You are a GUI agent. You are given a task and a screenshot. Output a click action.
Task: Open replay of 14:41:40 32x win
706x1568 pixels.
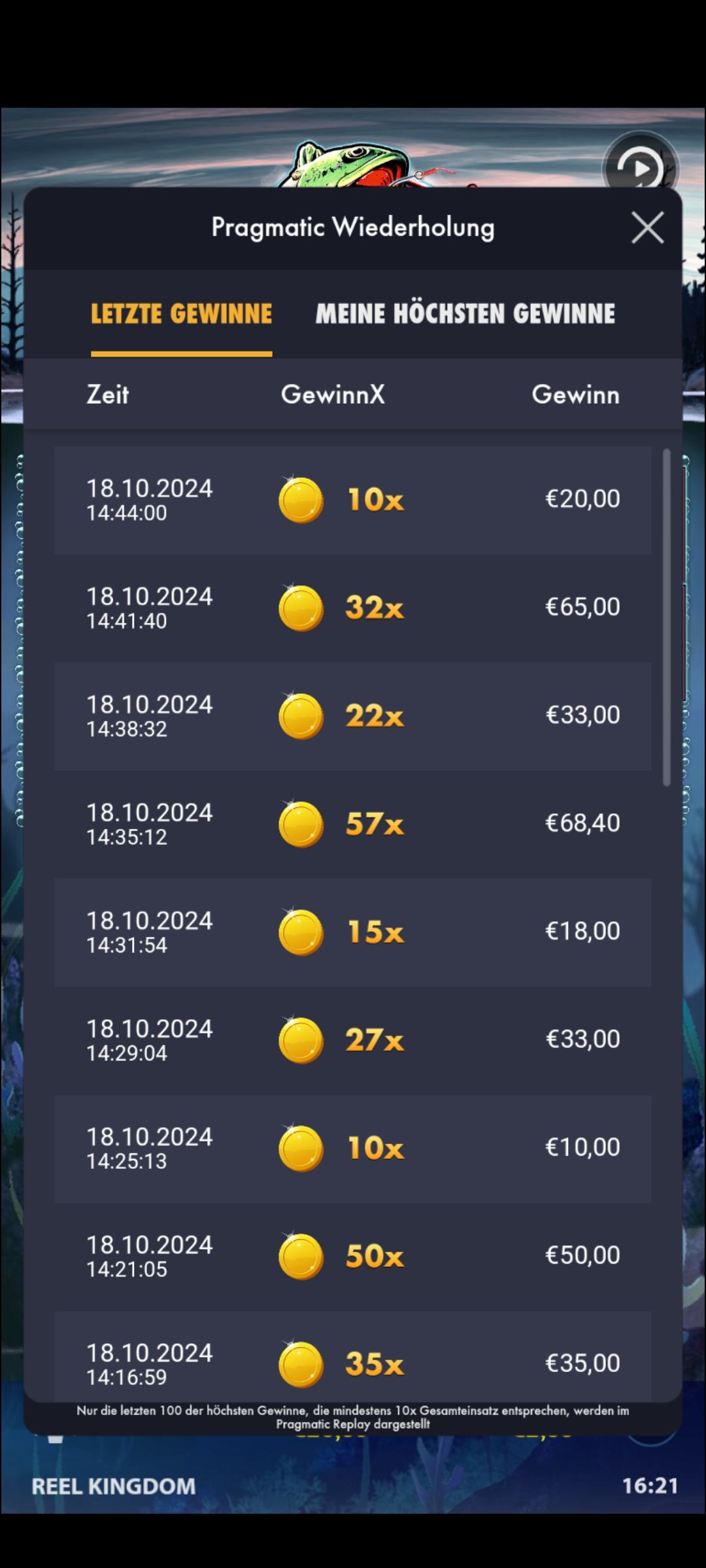point(352,608)
